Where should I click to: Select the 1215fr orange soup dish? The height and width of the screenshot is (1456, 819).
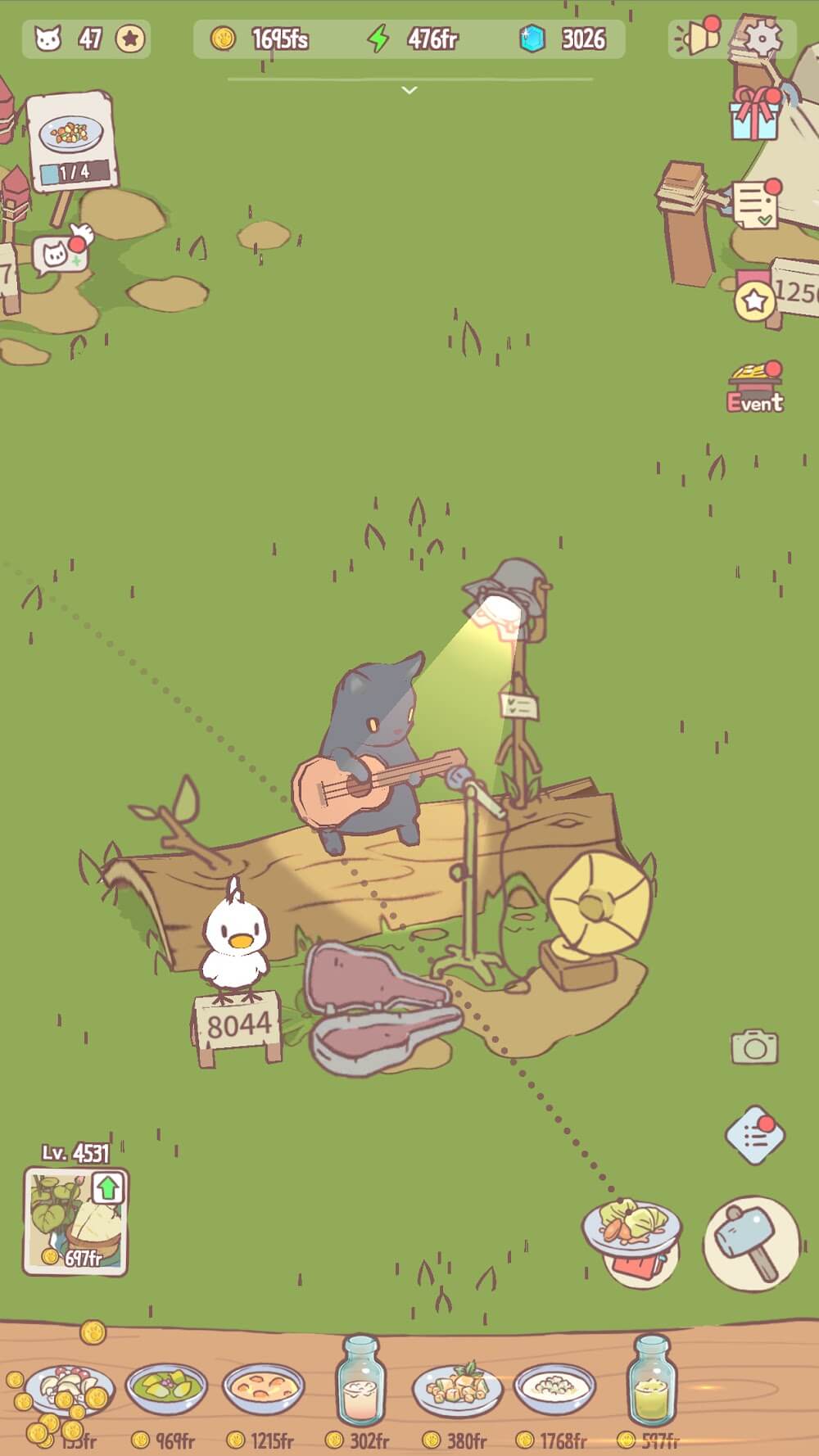tap(264, 1389)
